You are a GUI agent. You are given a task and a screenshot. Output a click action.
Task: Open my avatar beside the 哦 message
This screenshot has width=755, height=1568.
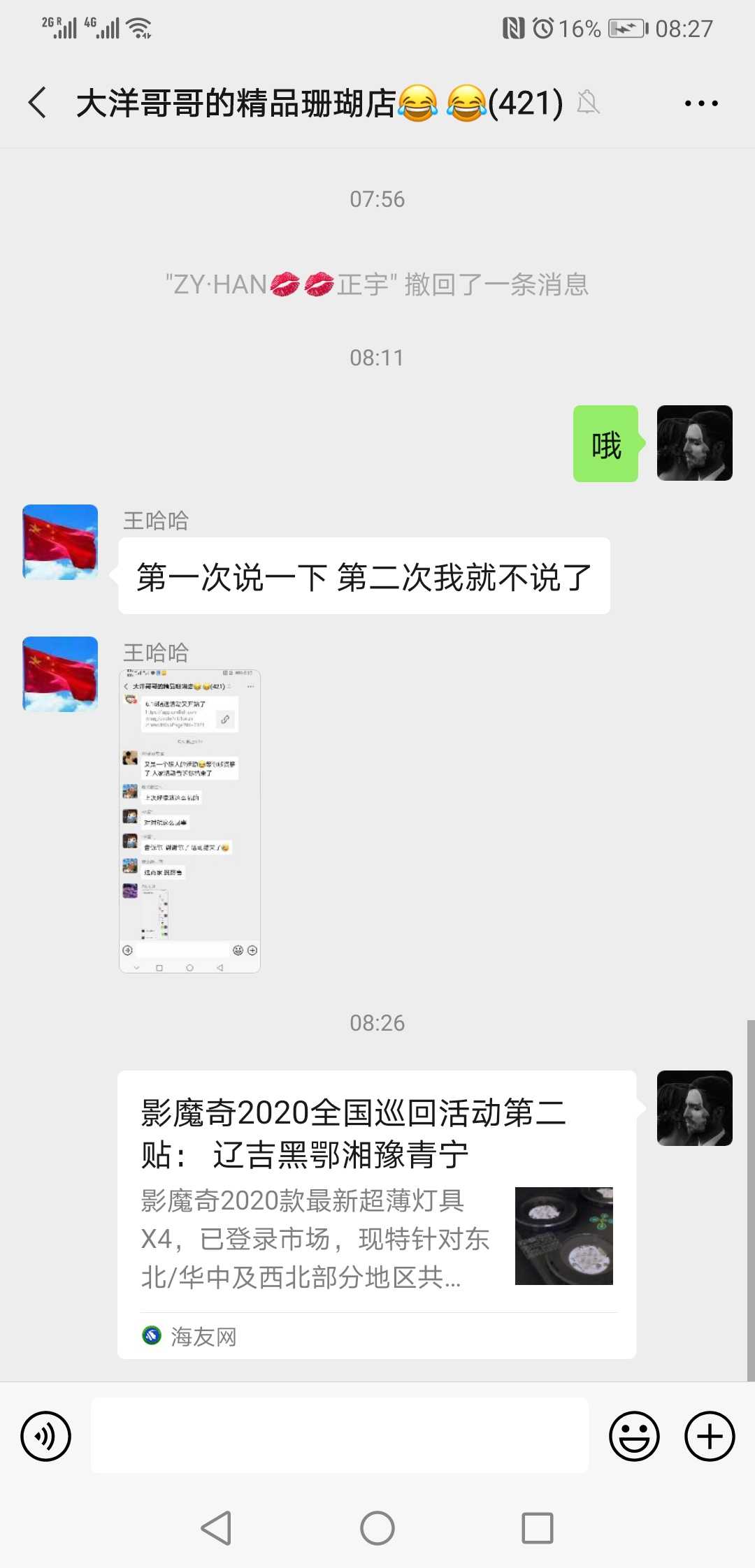click(694, 443)
